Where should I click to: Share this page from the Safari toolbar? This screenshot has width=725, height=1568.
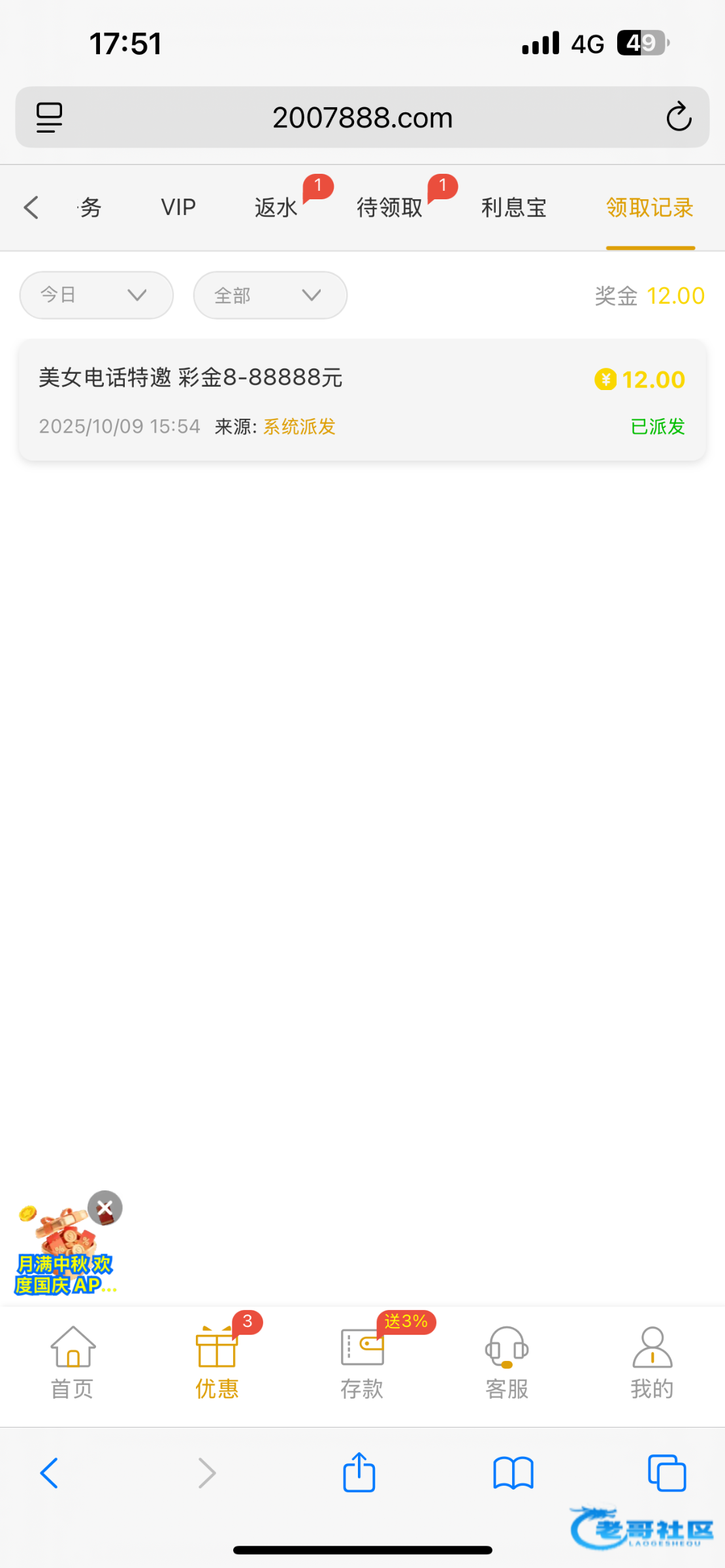[359, 1473]
